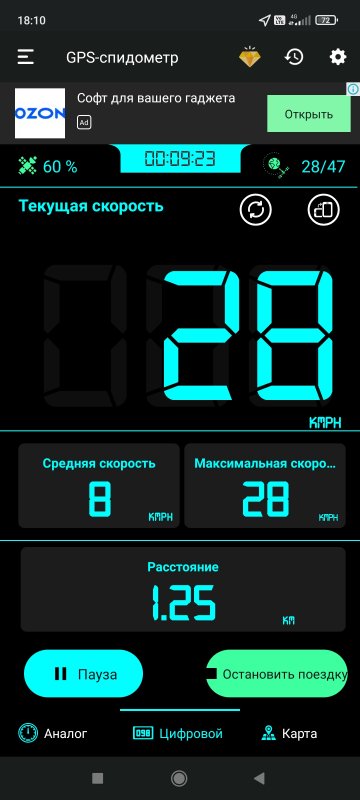This screenshot has width=360, height=800.
Task: Tap the circular refresh arrows icon
Action: coord(255,210)
